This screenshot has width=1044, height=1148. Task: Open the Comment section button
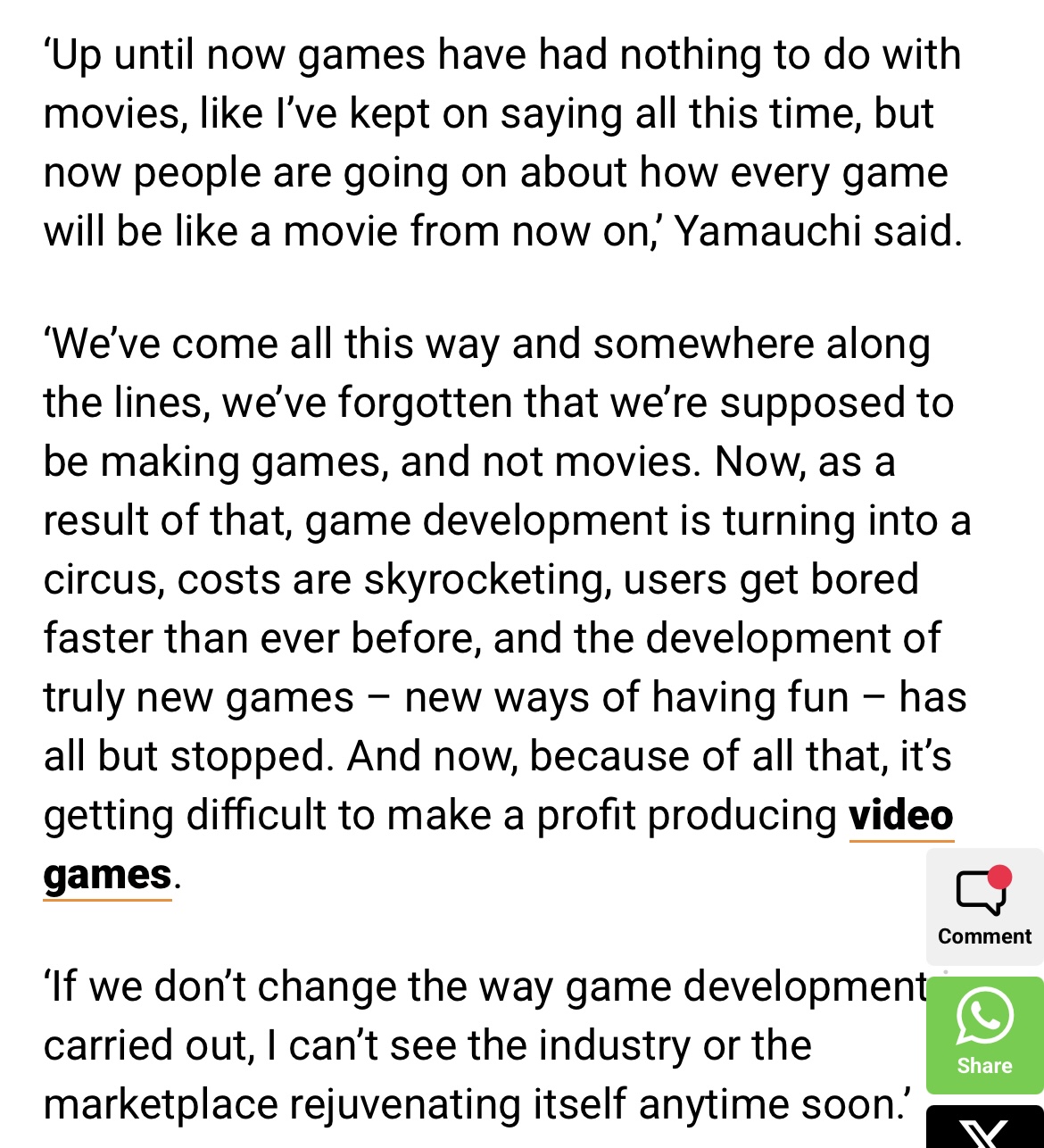coord(983,906)
